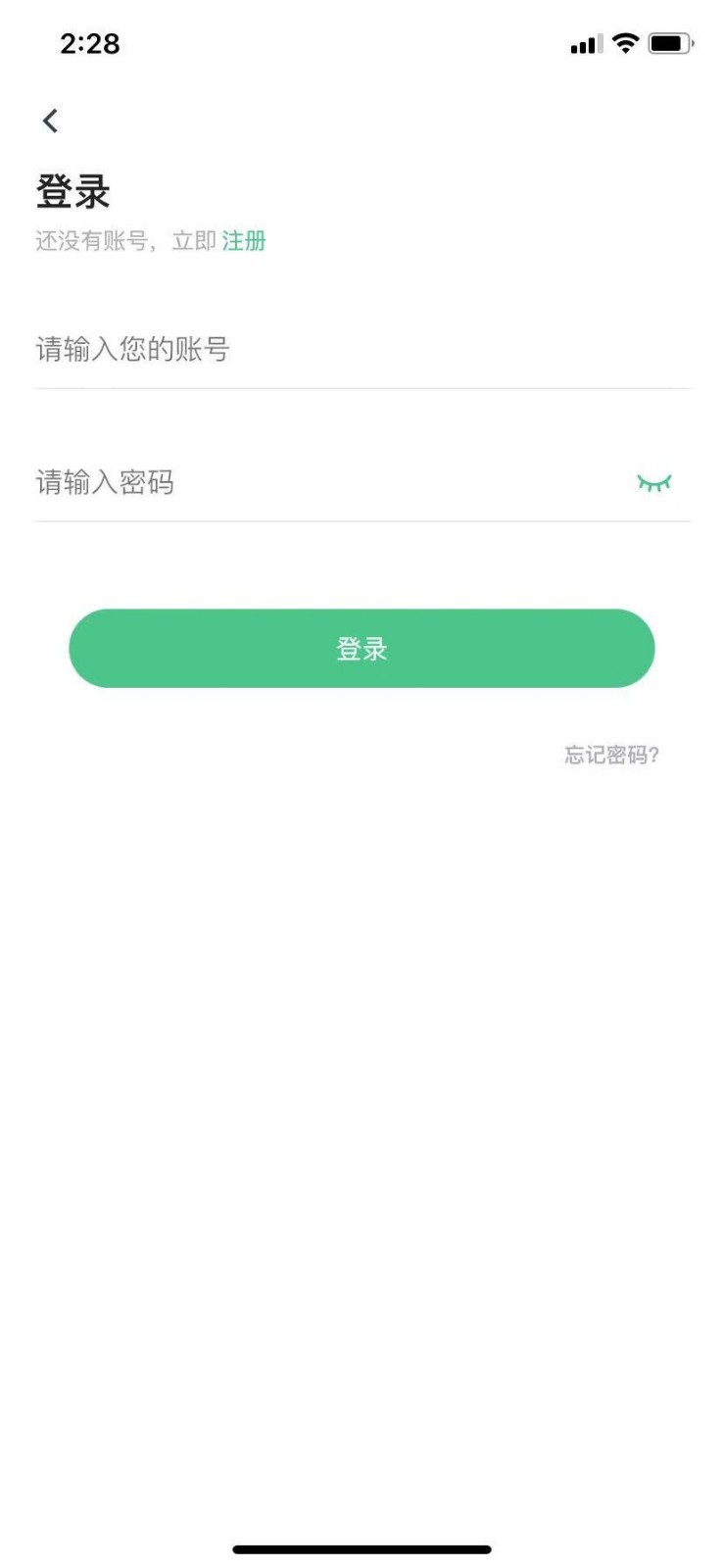Image resolution: width=724 pixels, height=1568 pixels.
Task: Open the 注册 registration link
Action: click(244, 241)
